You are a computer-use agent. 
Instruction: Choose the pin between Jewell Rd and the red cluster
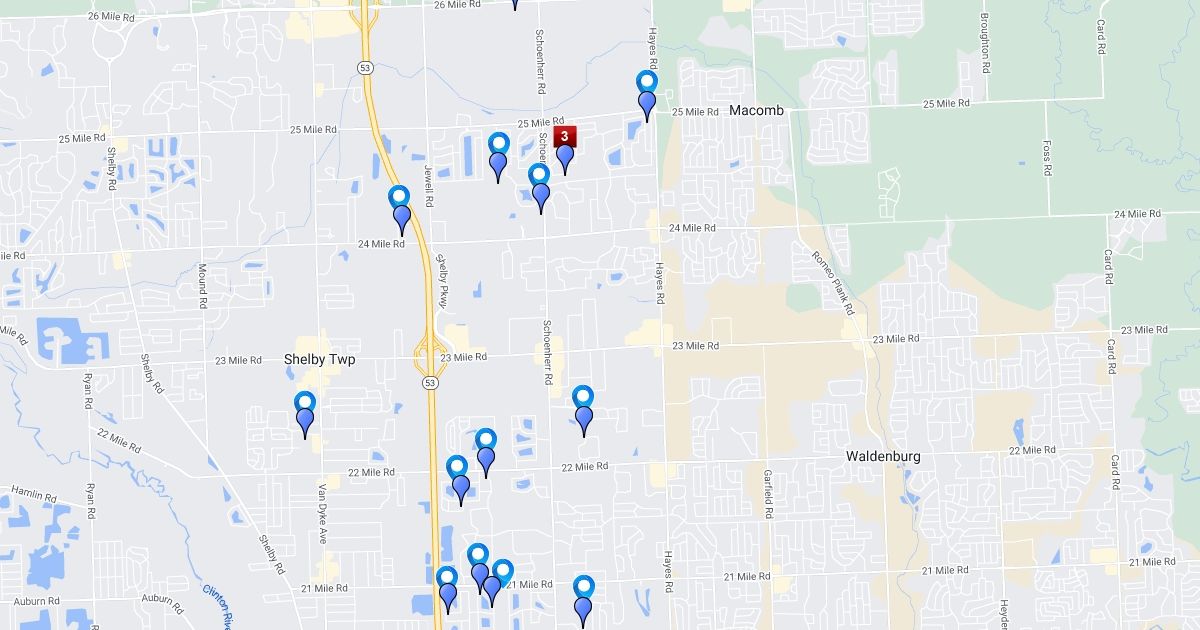coord(499,158)
